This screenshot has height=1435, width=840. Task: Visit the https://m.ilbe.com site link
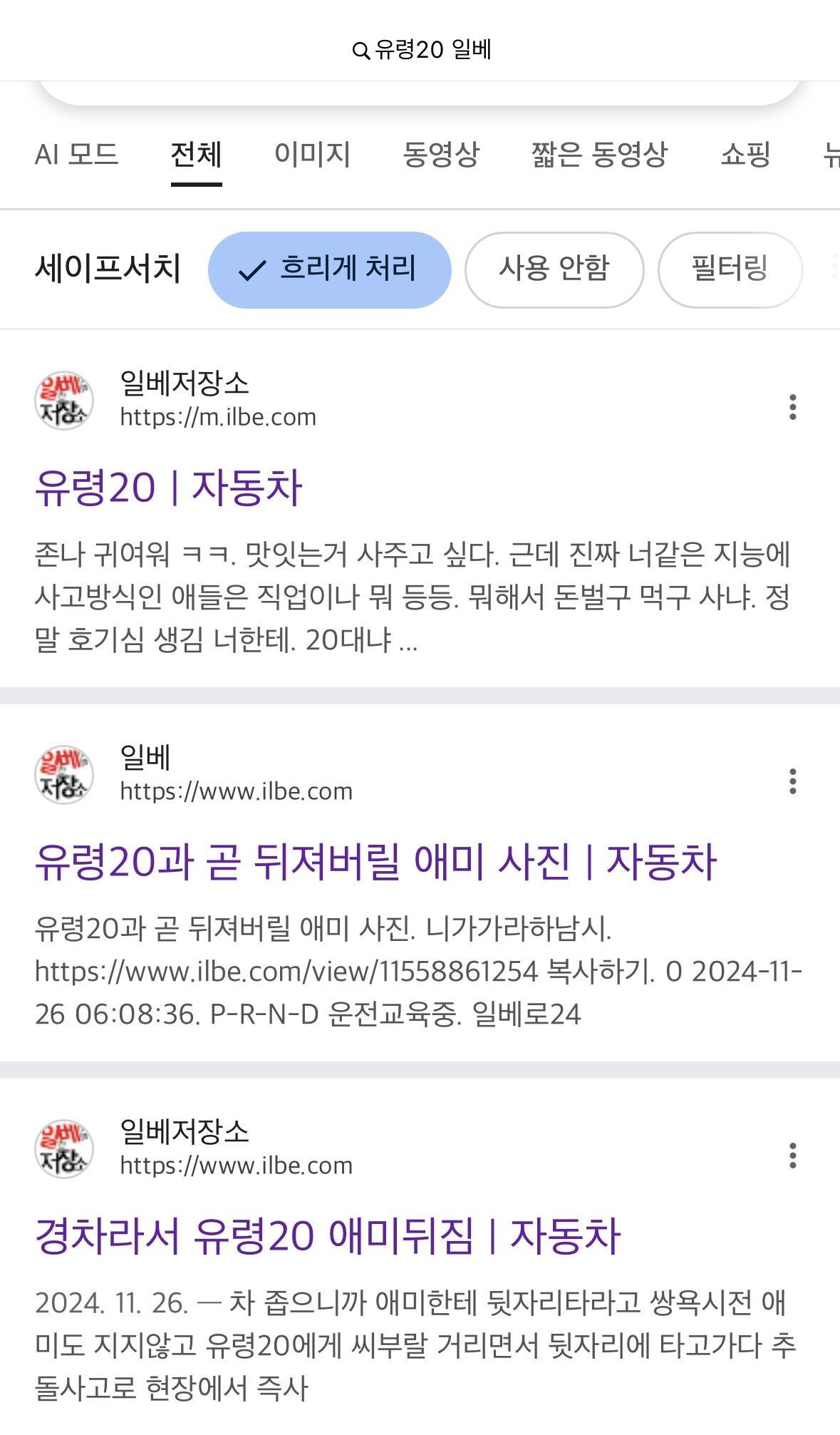[x=217, y=417]
